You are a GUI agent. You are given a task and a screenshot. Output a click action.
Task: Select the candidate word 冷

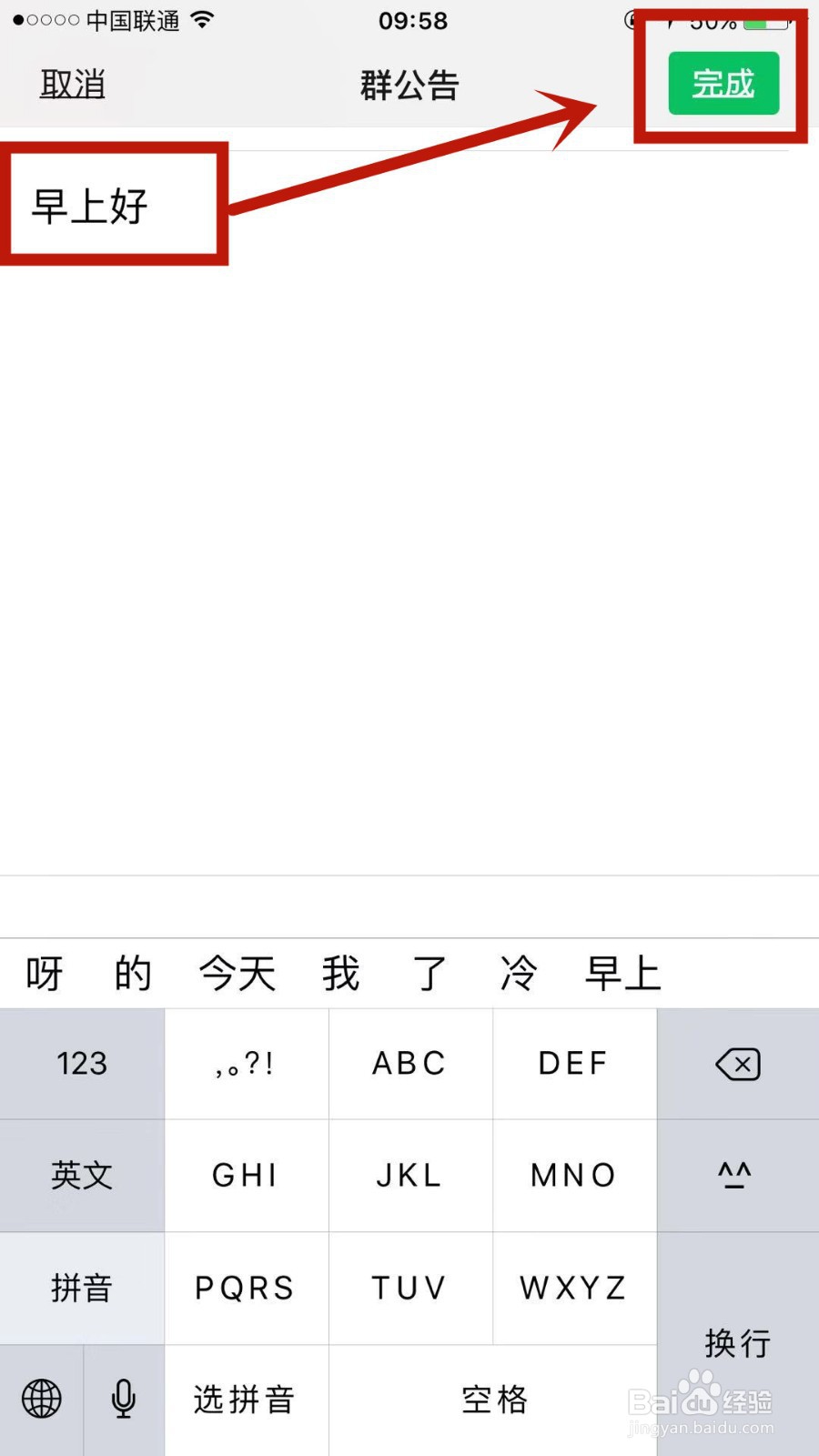point(518,972)
